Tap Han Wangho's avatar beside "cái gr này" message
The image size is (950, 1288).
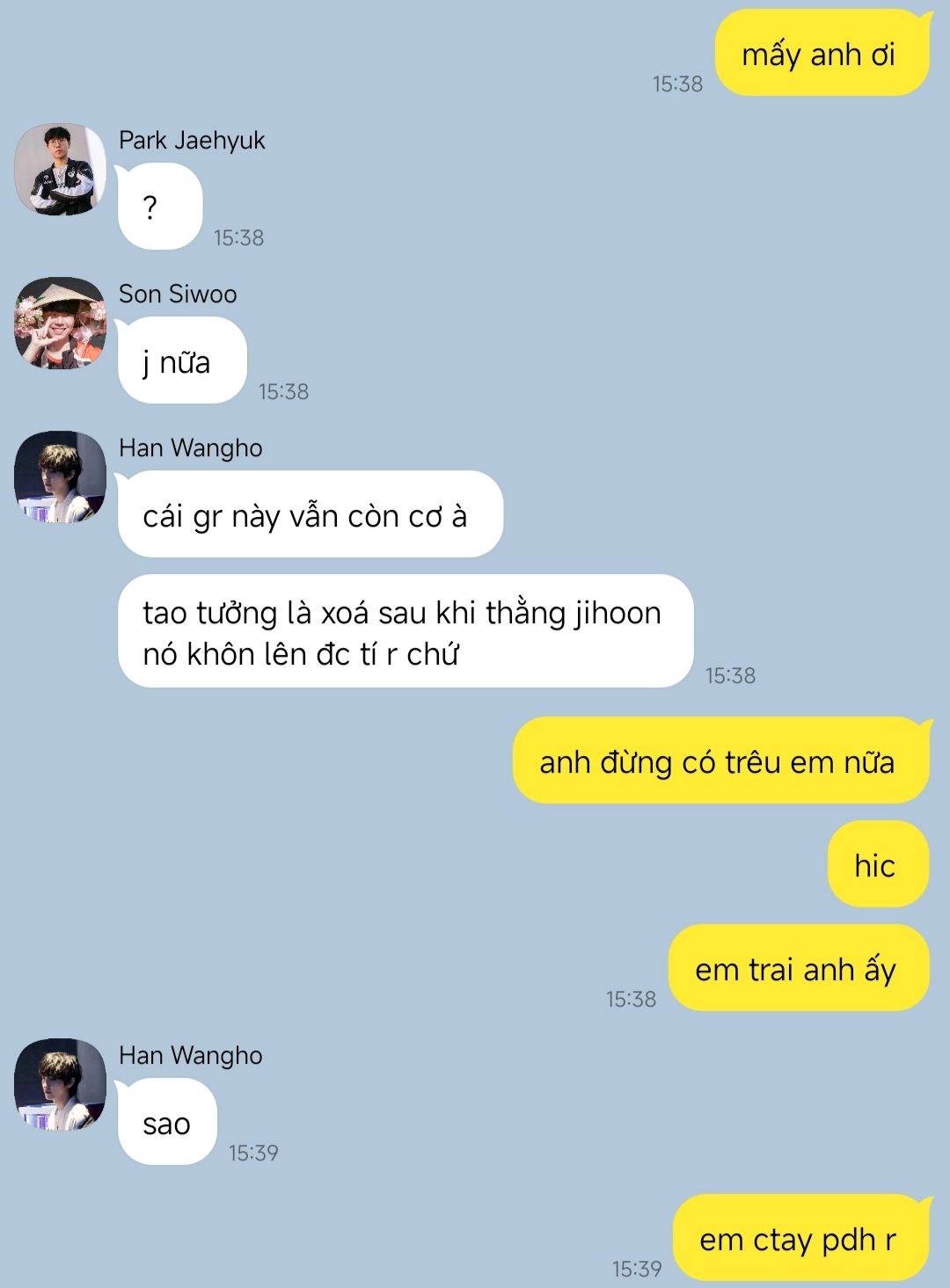pos(61,477)
